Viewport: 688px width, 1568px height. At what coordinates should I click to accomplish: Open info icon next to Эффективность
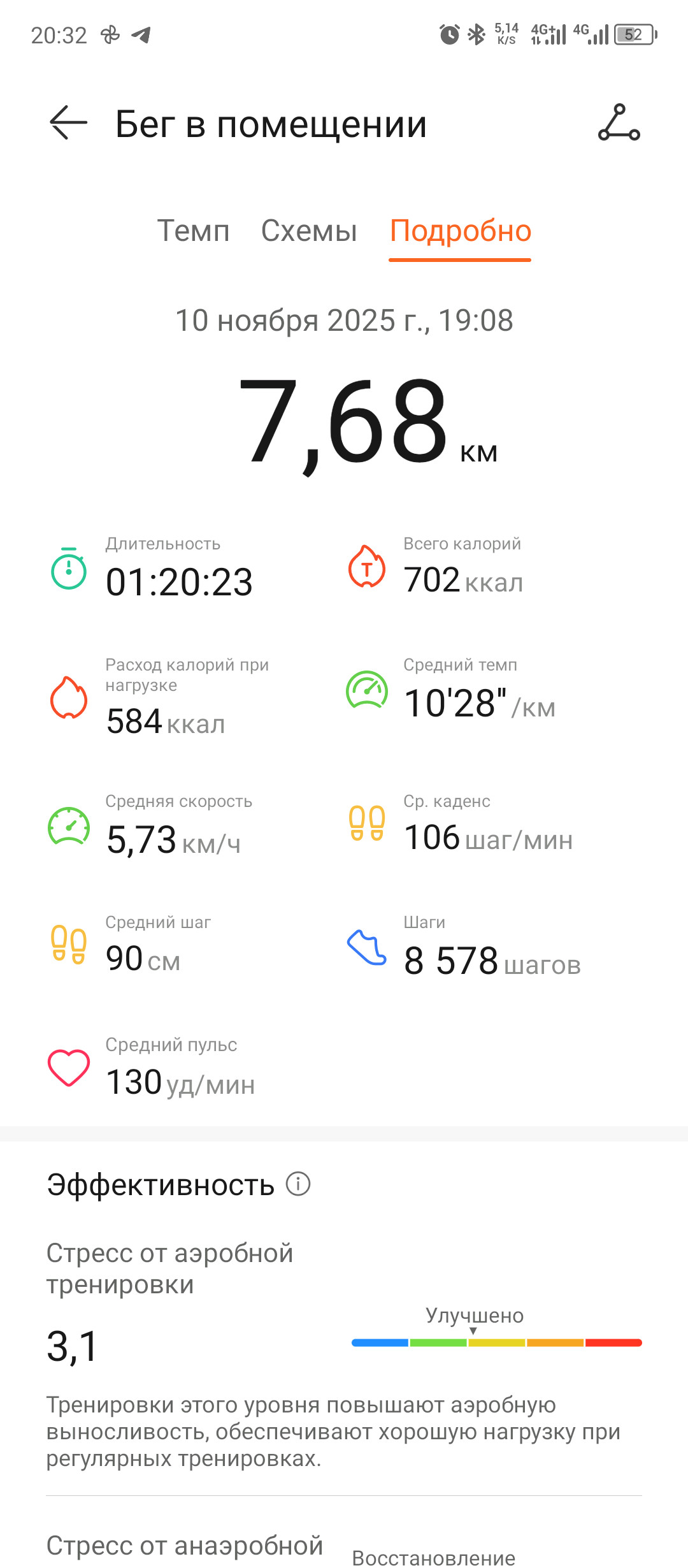[298, 1184]
